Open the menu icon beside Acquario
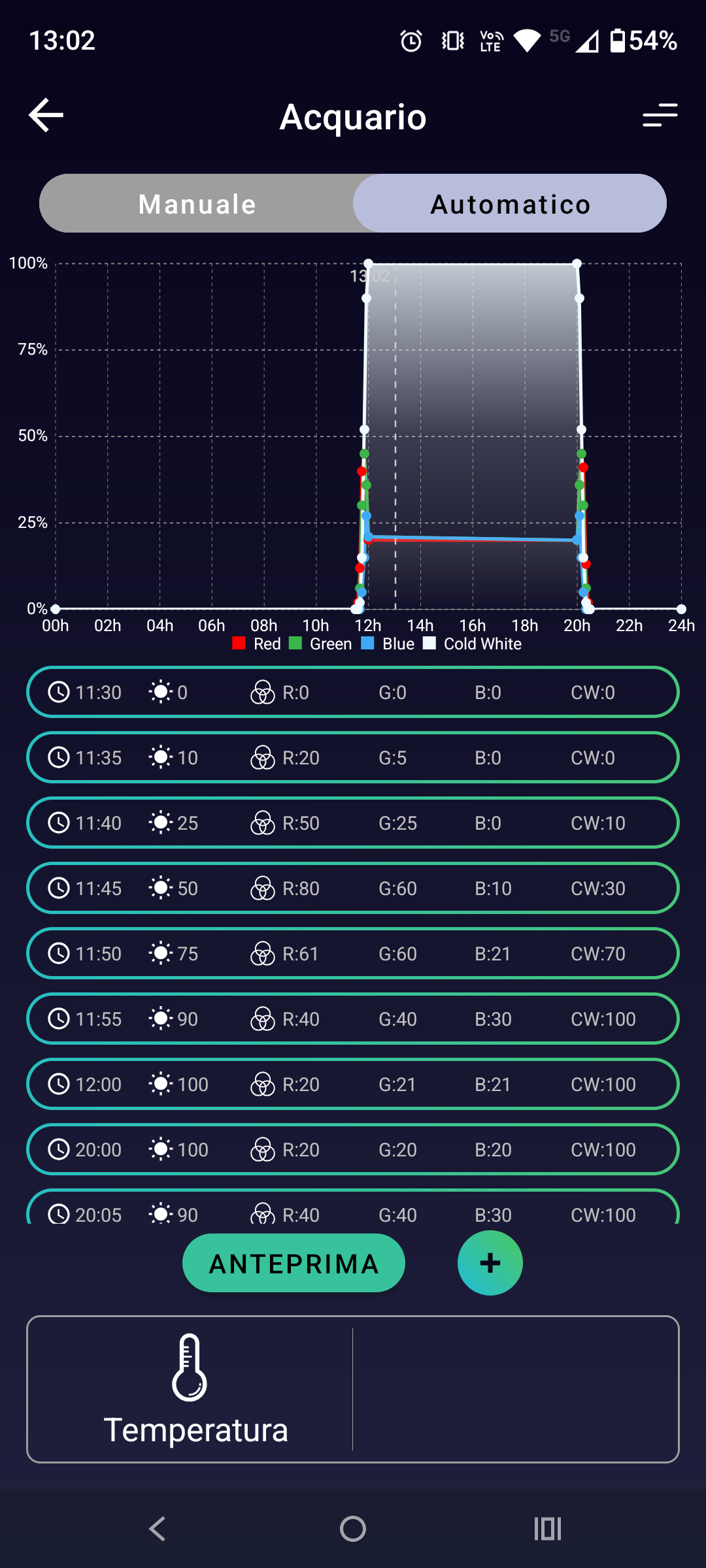Image resolution: width=706 pixels, height=1568 pixels. pyautogui.click(x=660, y=116)
